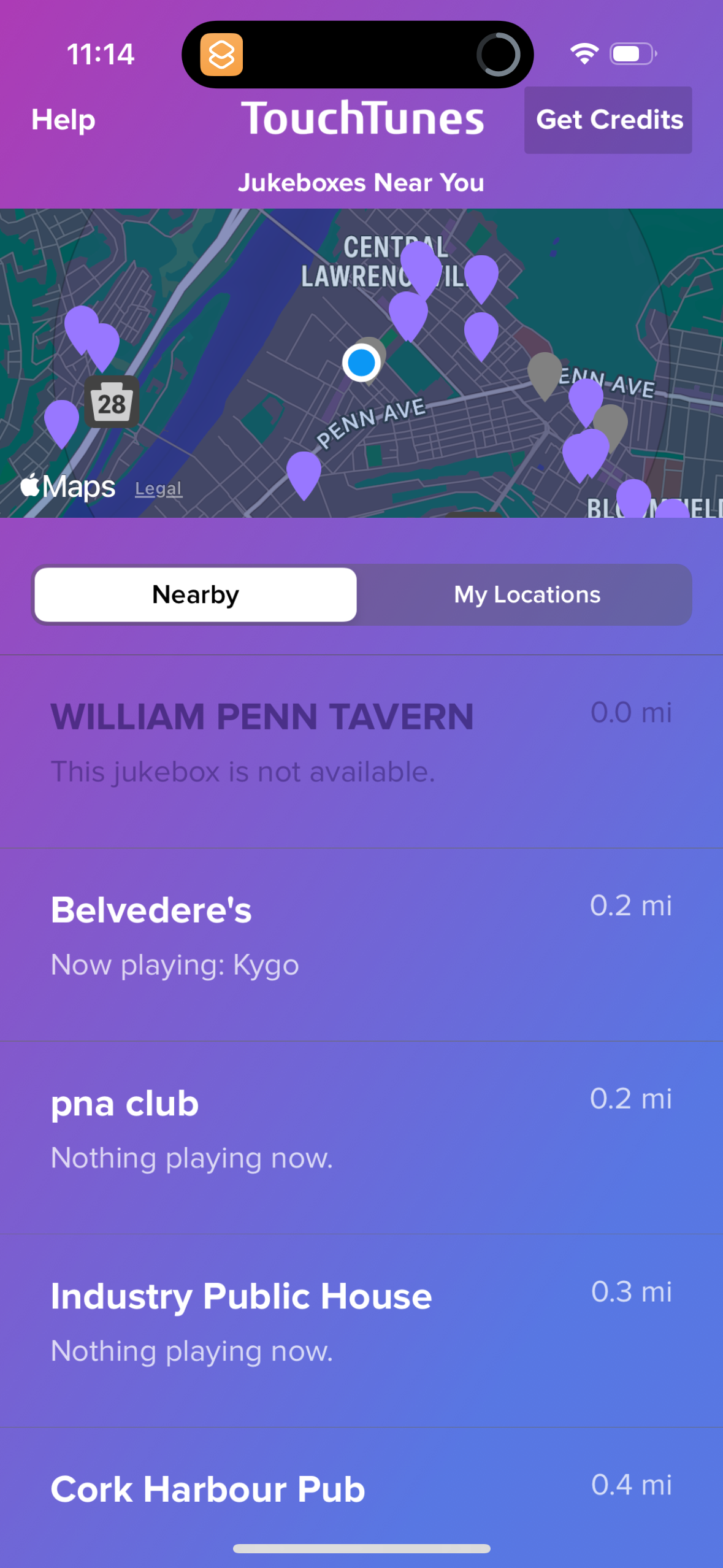Tap your blue current location dot
The image size is (723, 1568).
pos(361,363)
